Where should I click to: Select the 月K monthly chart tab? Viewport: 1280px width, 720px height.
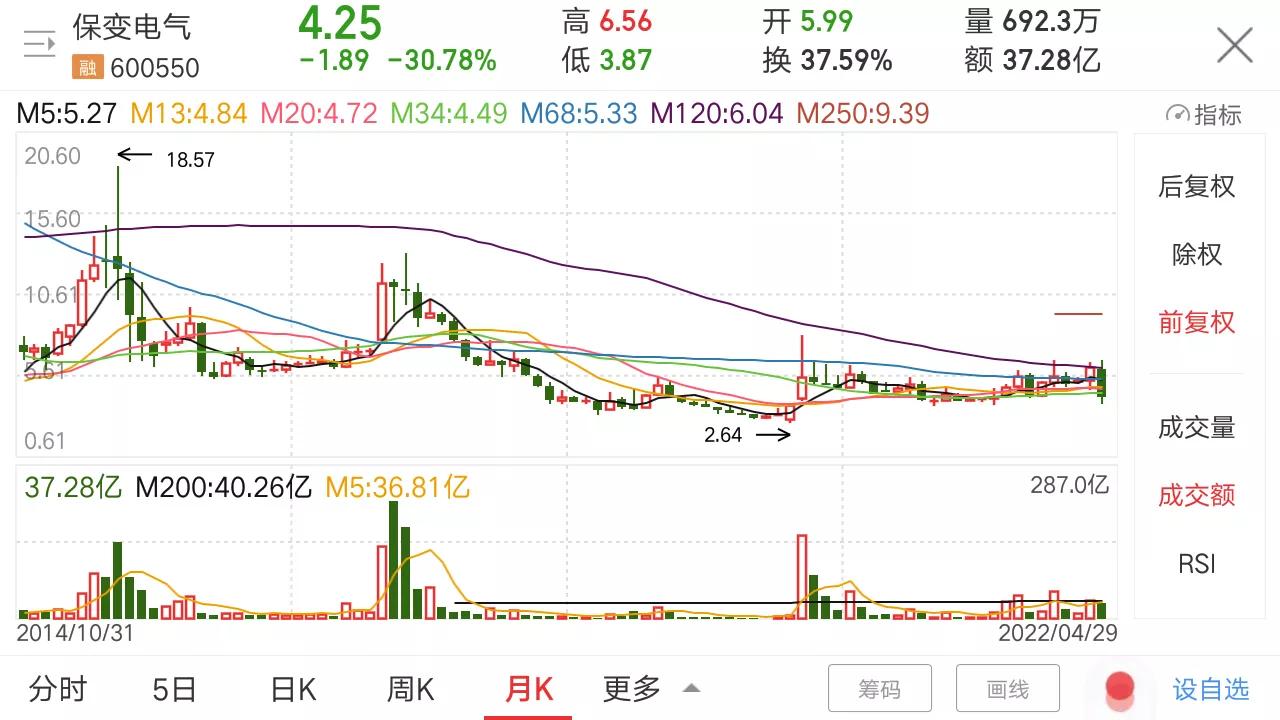(x=529, y=689)
